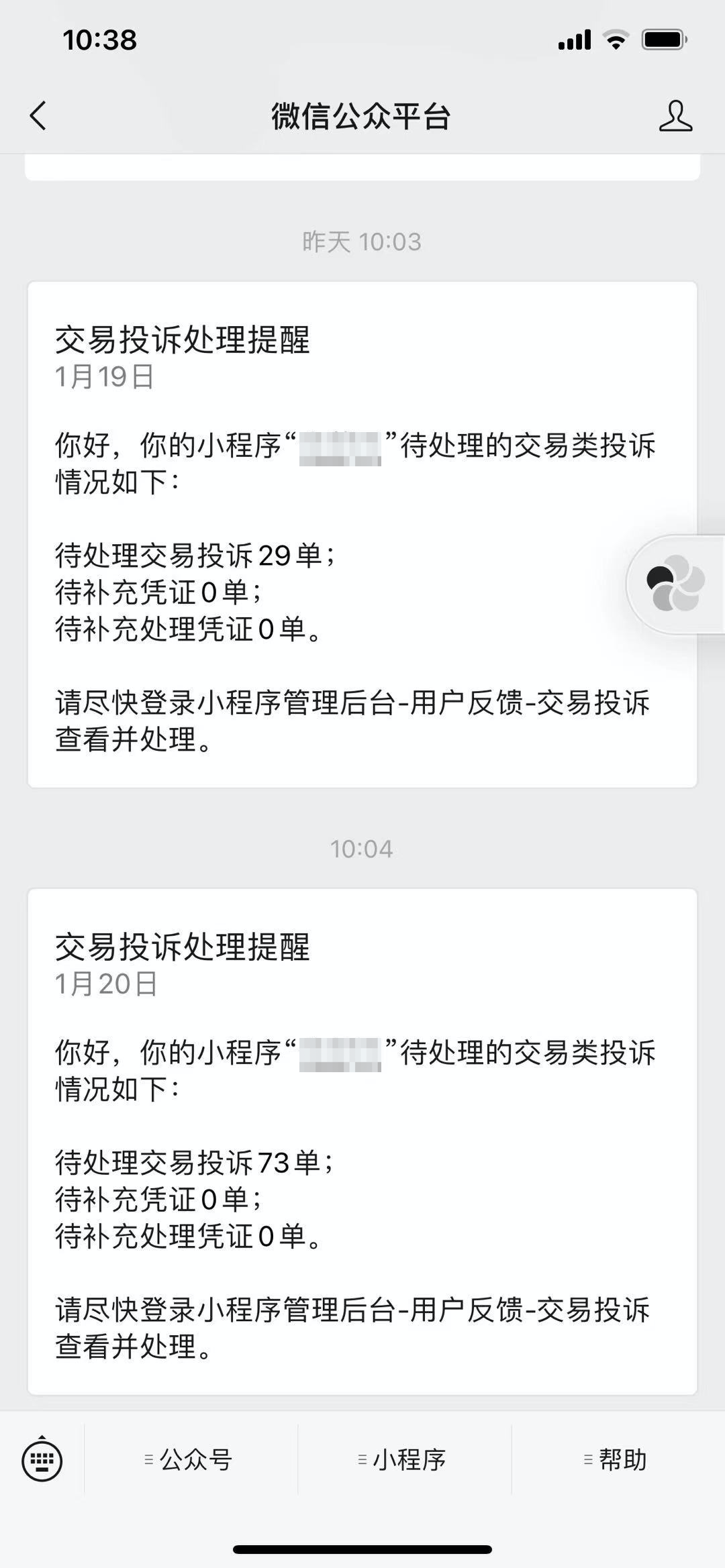Open the 1月19日 交易投诉处理提醒 card
Screen dimensions: 725x1568
[x=362, y=534]
